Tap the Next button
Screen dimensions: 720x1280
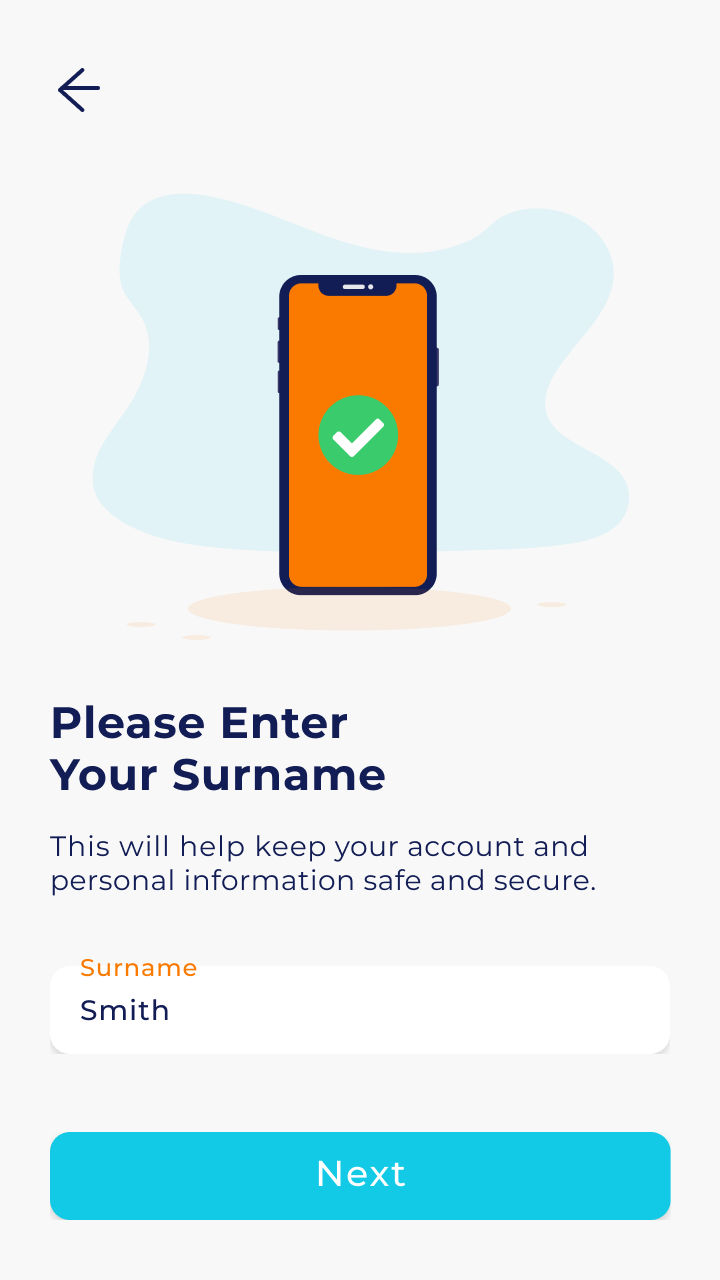click(360, 1175)
